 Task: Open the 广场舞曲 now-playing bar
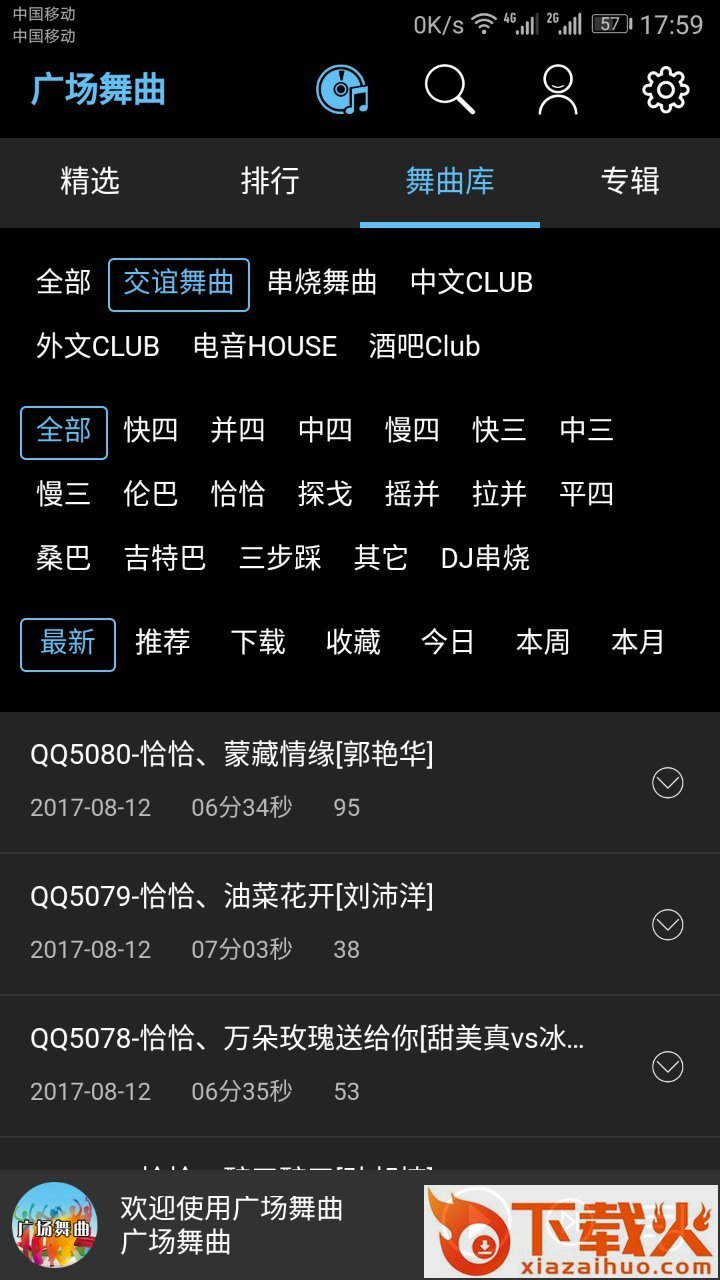[x=230, y=1225]
